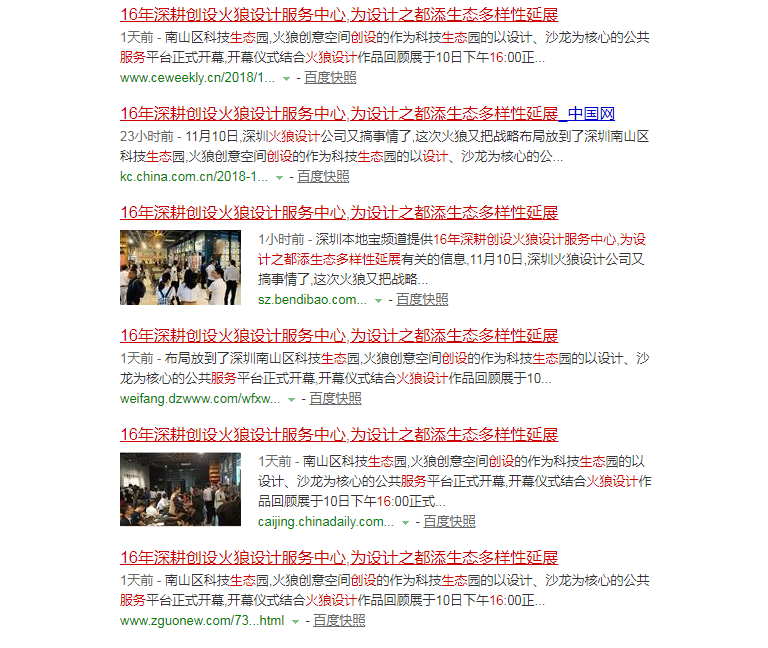Expand the dropdown arrow beside sz.bendibao.com

pos(379,300)
